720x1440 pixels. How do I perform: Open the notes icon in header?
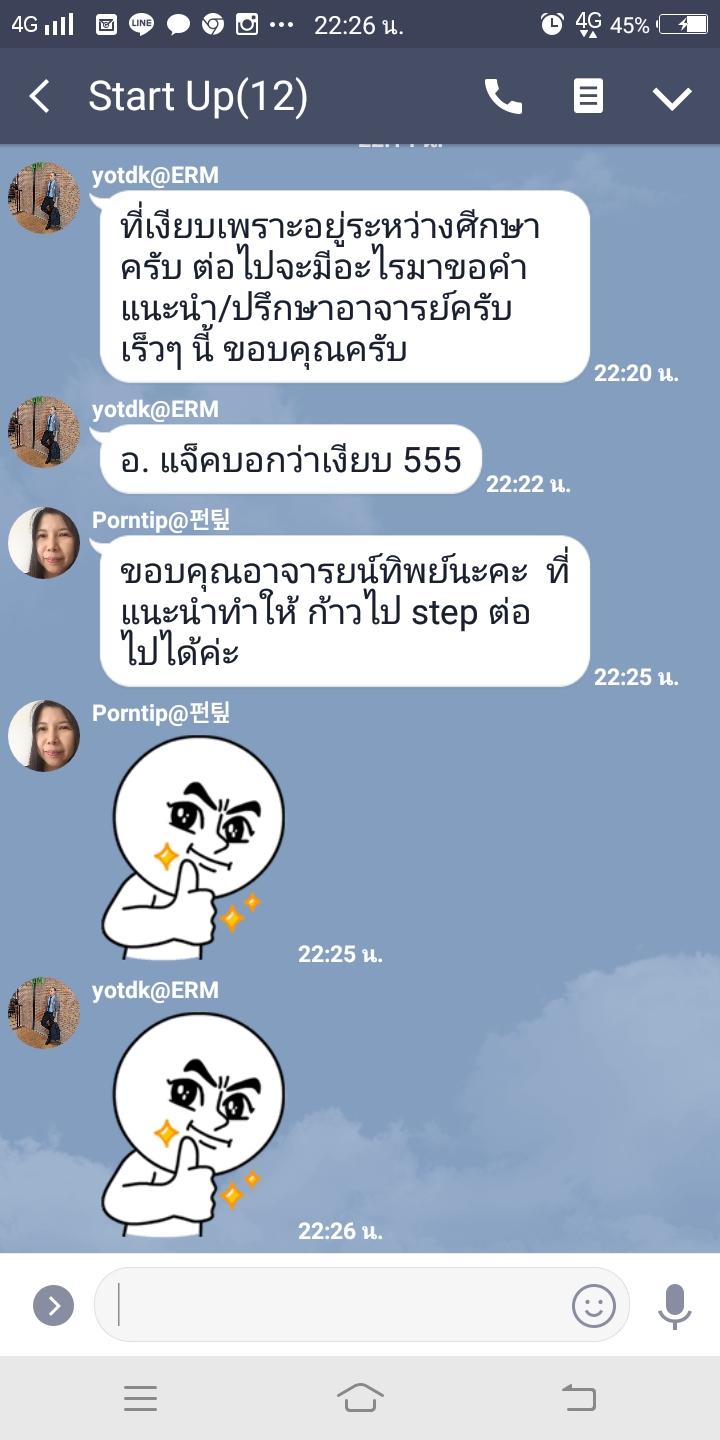[x=588, y=97]
